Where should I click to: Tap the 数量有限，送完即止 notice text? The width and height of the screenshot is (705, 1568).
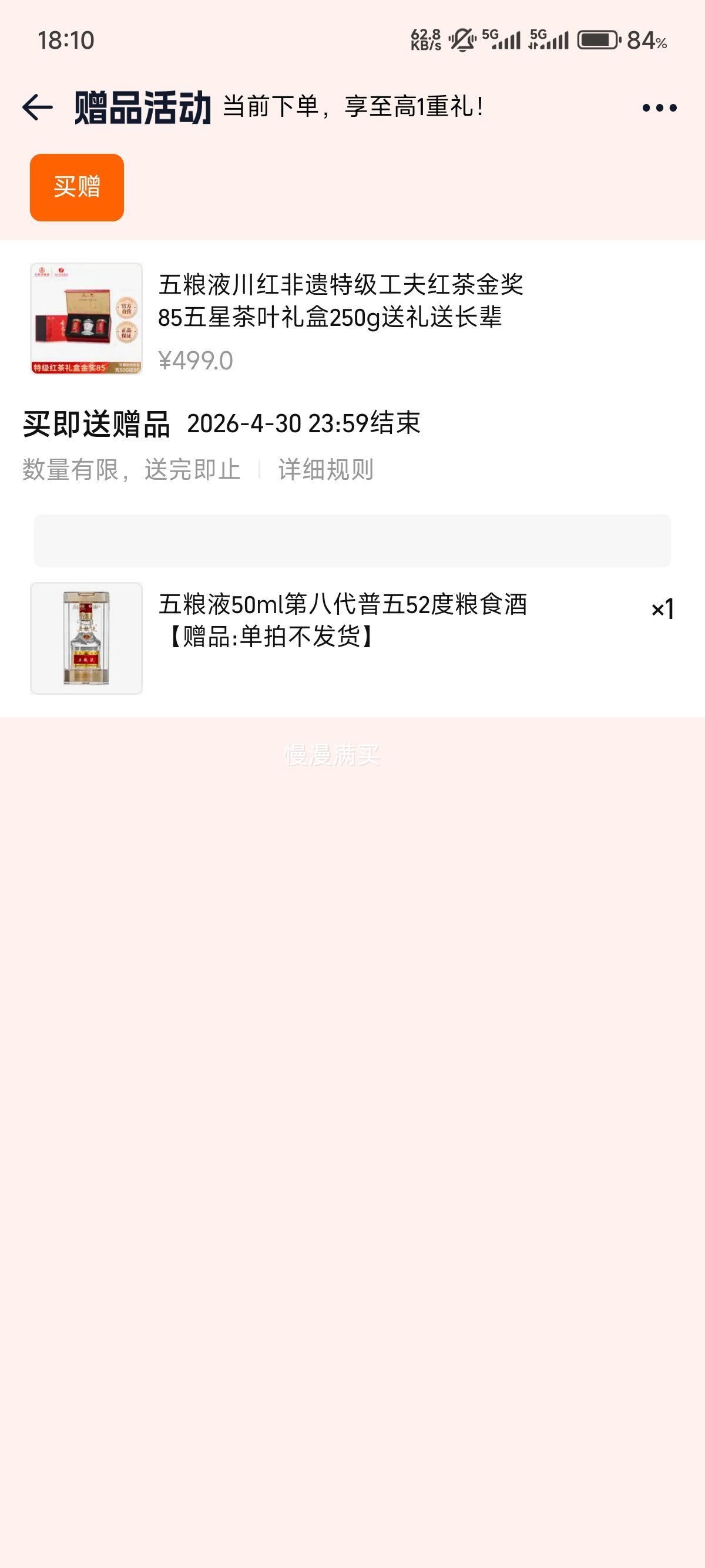[131, 470]
